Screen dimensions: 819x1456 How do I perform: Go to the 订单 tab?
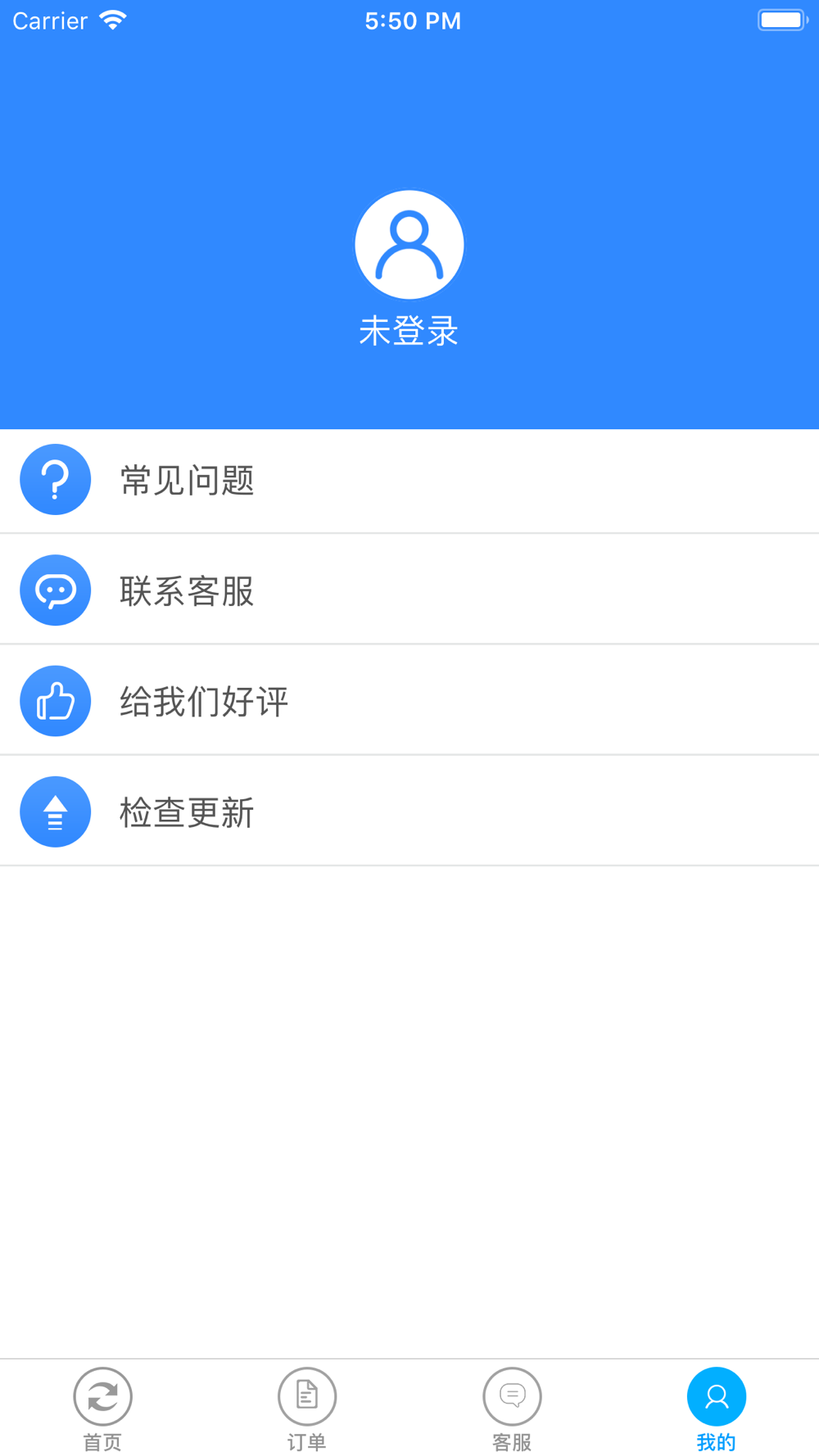pyautogui.click(x=307, y=1409)
